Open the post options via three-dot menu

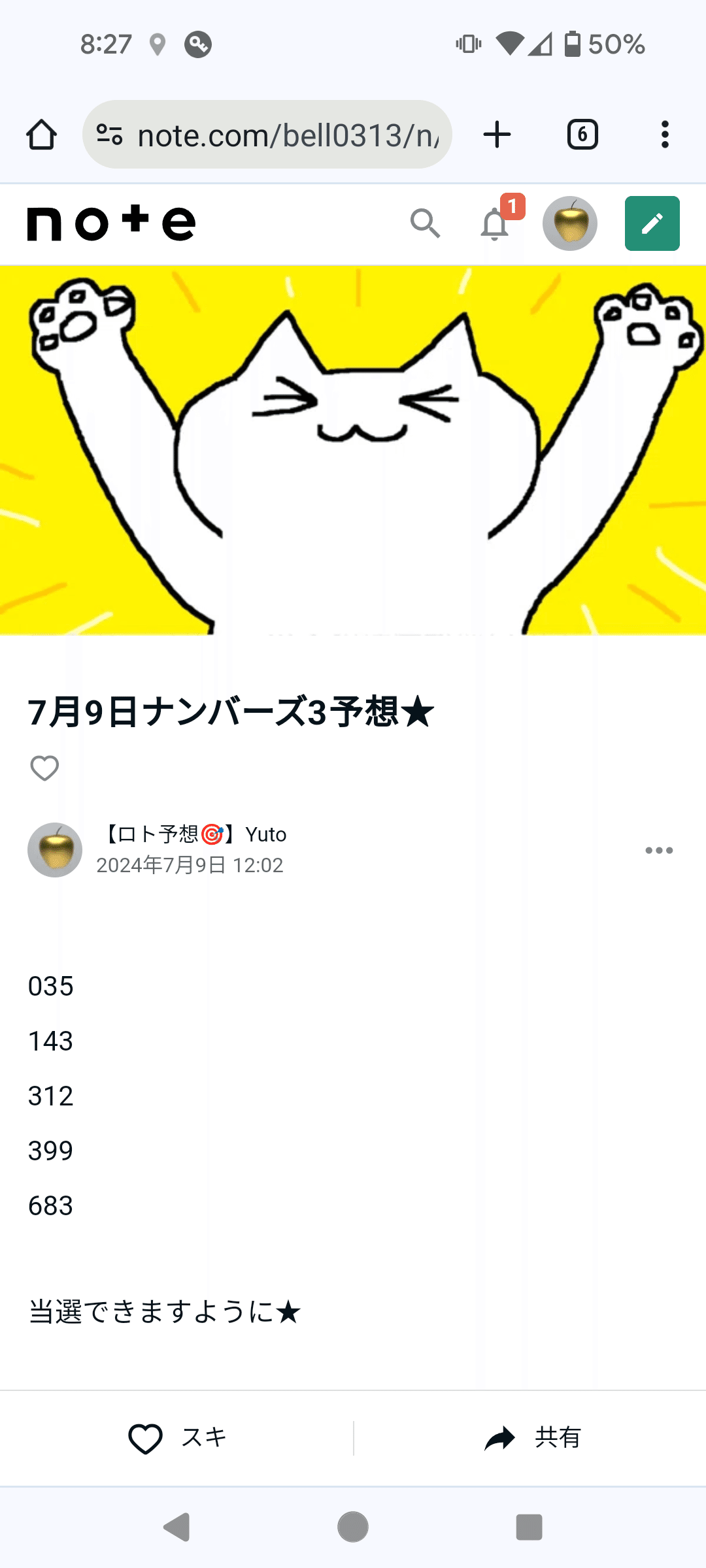tap(658, 850)
